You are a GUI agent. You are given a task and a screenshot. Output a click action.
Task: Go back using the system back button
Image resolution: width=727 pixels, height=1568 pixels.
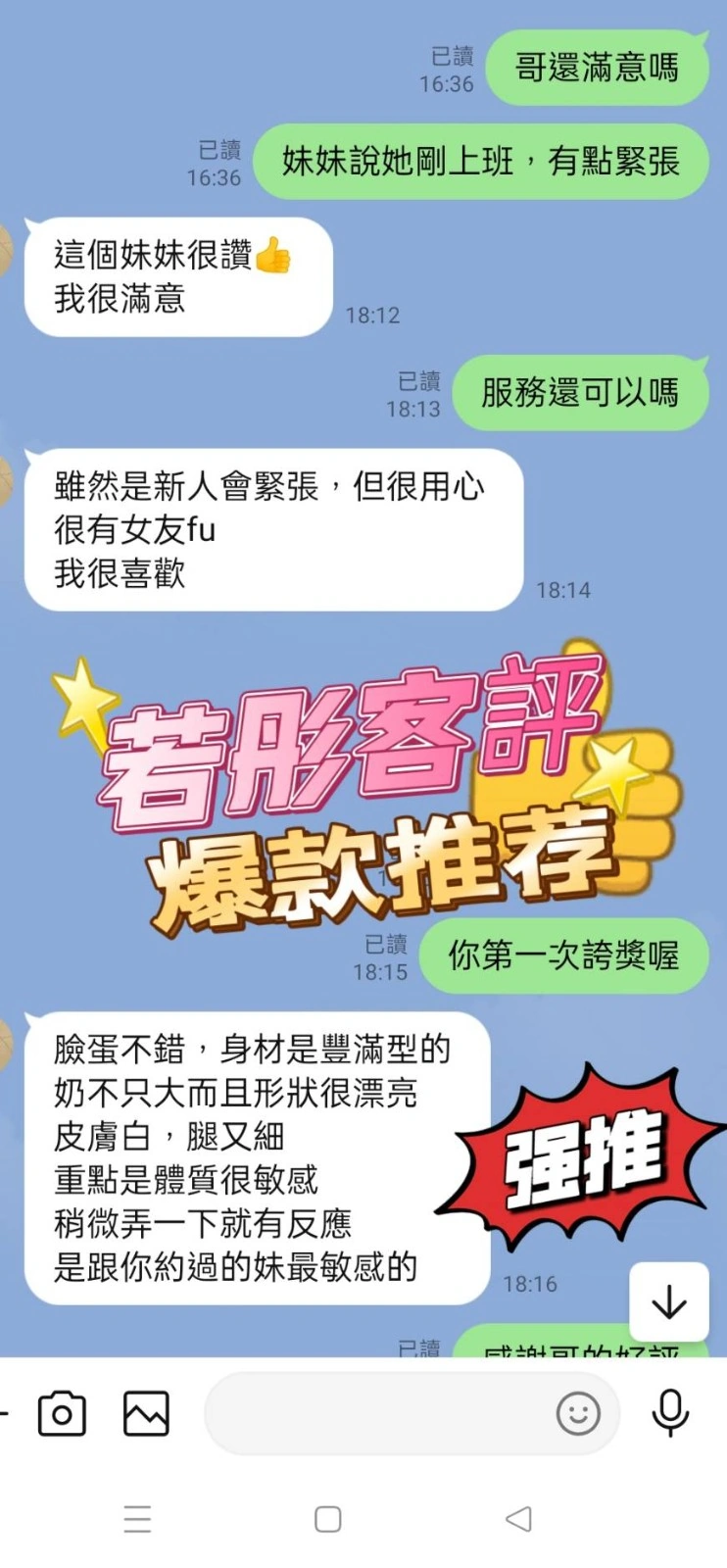point(518,1519)
